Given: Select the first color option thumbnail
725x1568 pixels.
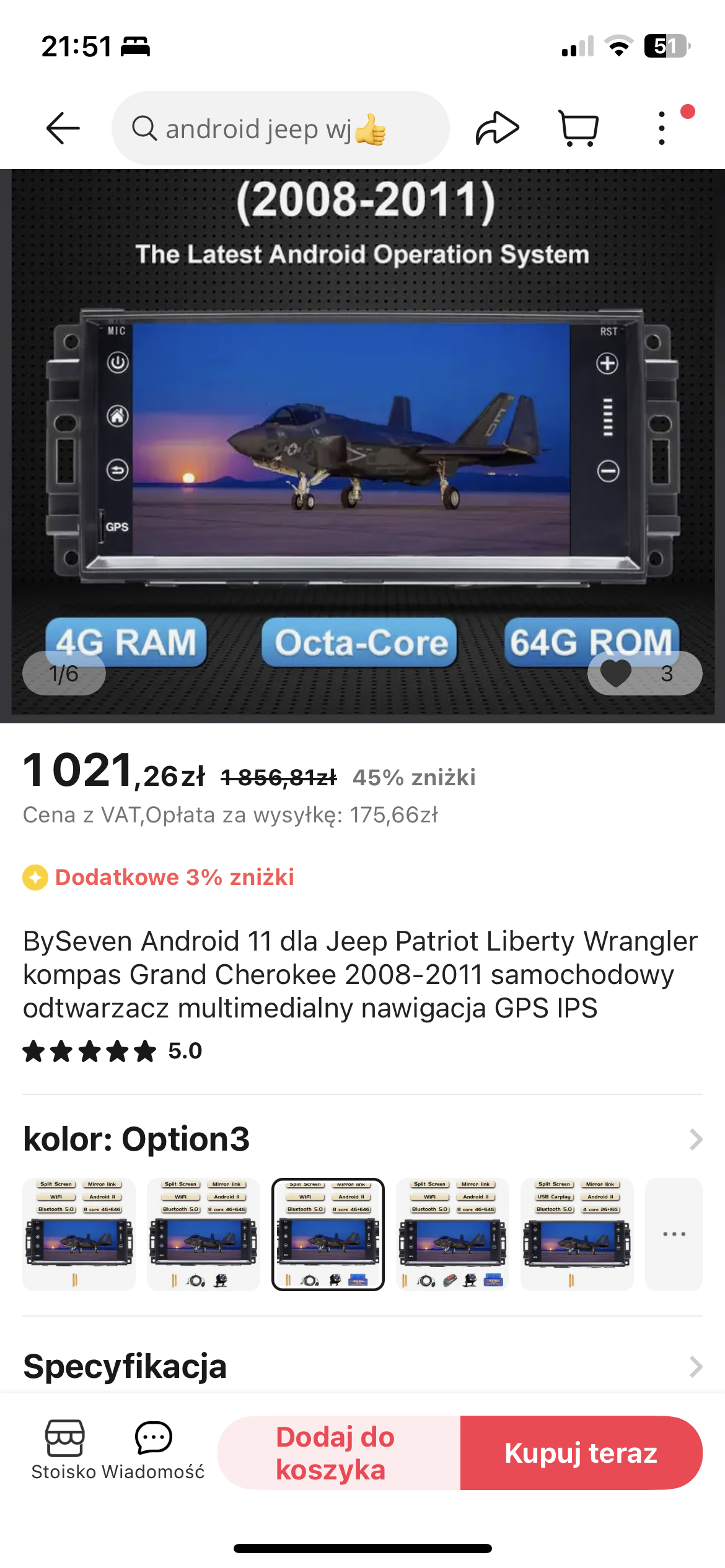Looking at the screenshot, I should point(79,1234).
